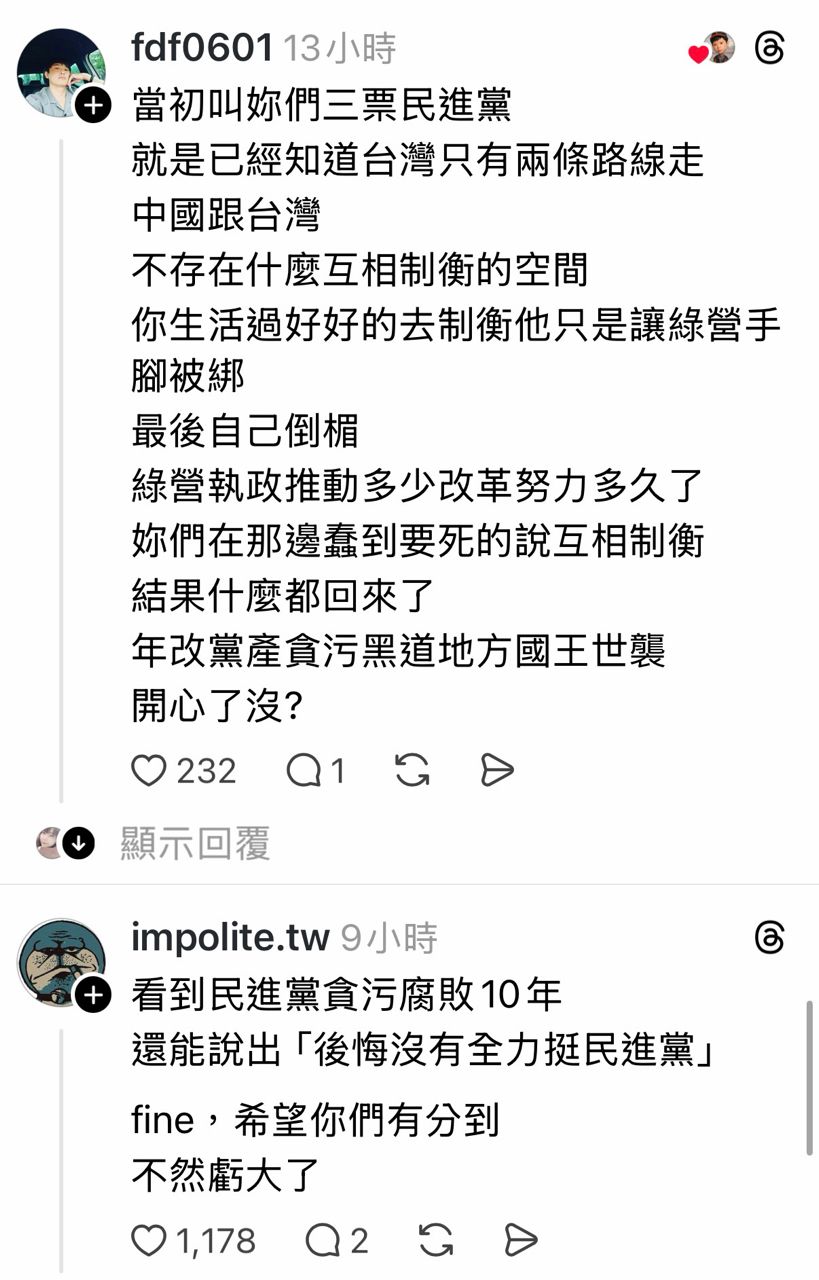Open Threads icon on fdf0601's post
The height and width of the screenshot is (1280, 819).
769,48
